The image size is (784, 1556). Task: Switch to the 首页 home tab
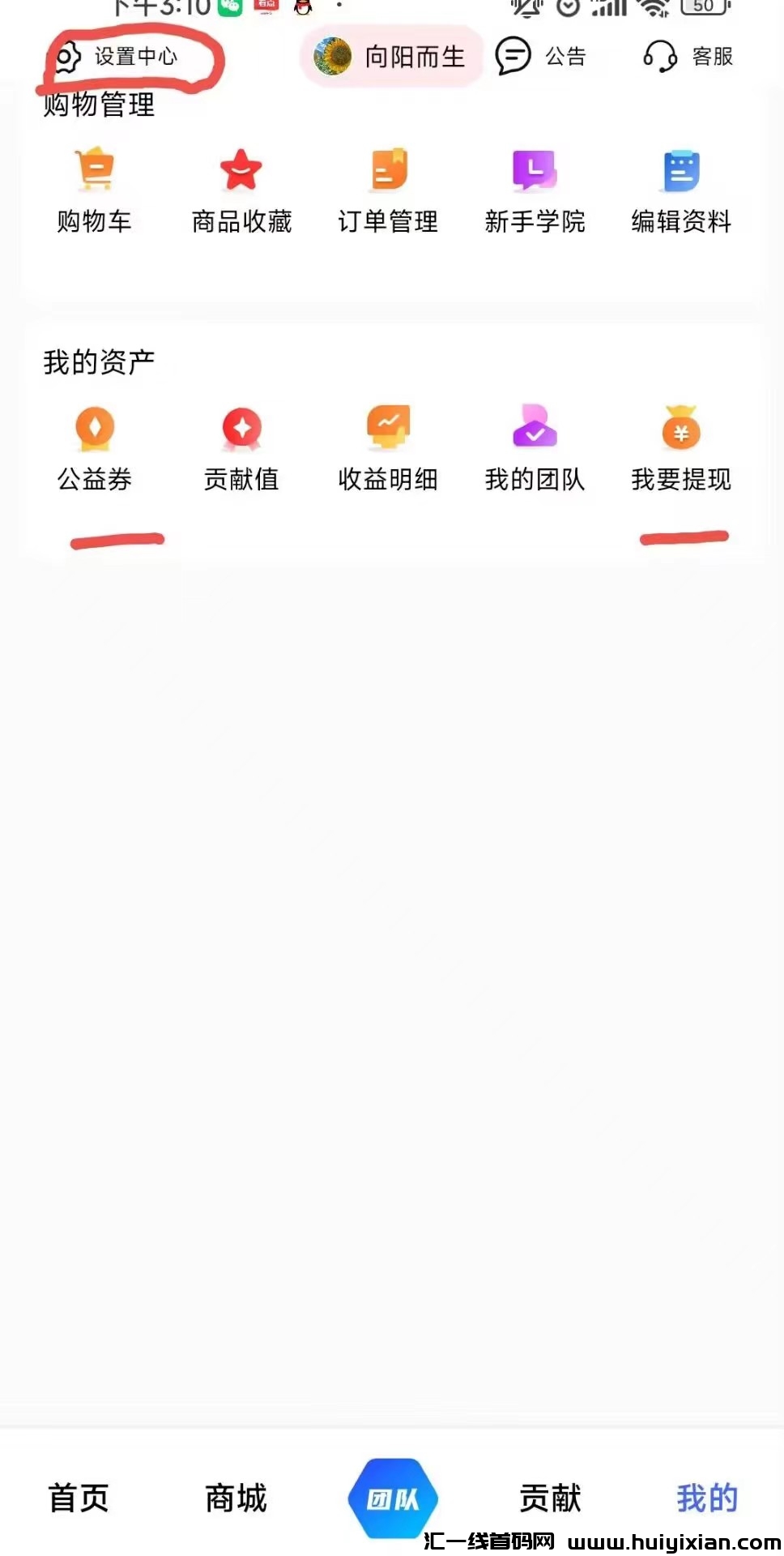[79, 1498]
